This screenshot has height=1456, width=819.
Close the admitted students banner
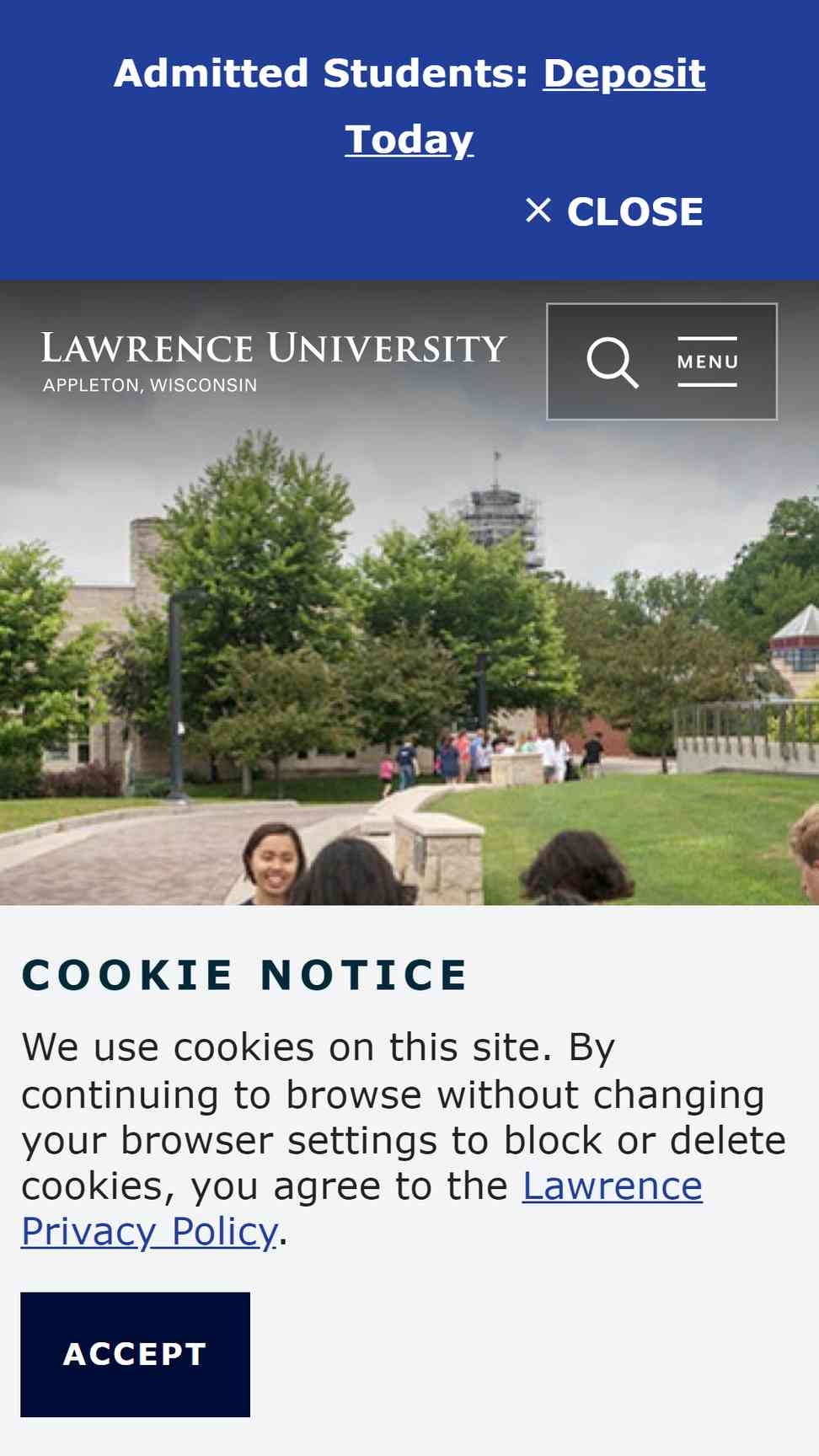(614, 211)
